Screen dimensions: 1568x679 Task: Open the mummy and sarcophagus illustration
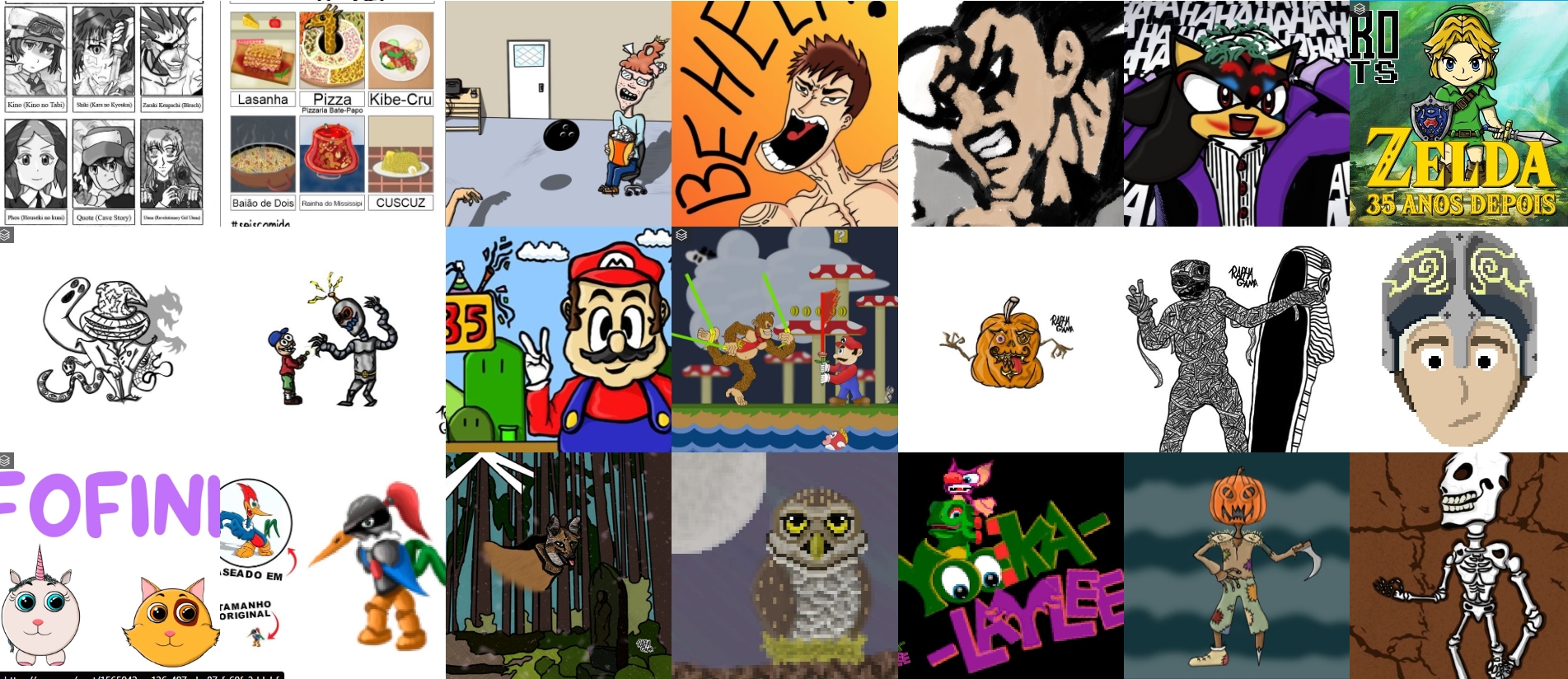tap(1236, 339)
